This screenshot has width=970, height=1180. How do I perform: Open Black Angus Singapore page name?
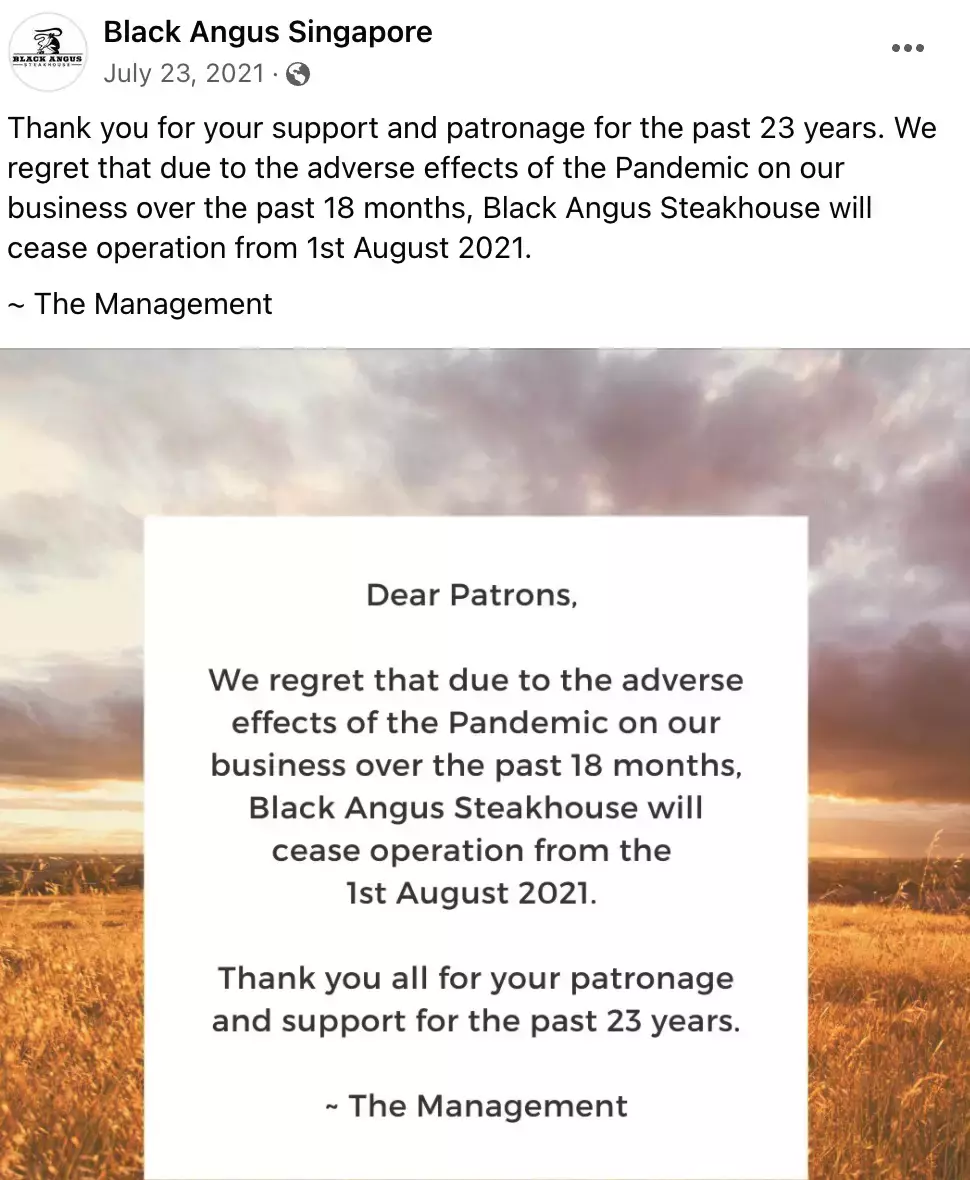[x=268, y=32]
